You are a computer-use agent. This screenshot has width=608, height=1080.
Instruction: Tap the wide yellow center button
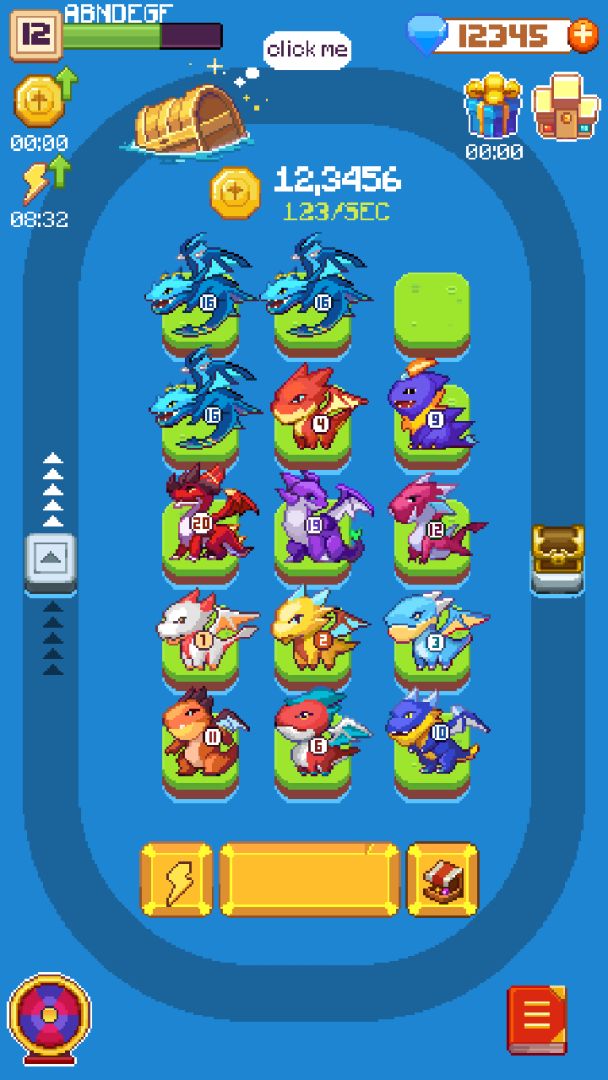point(310,880)
